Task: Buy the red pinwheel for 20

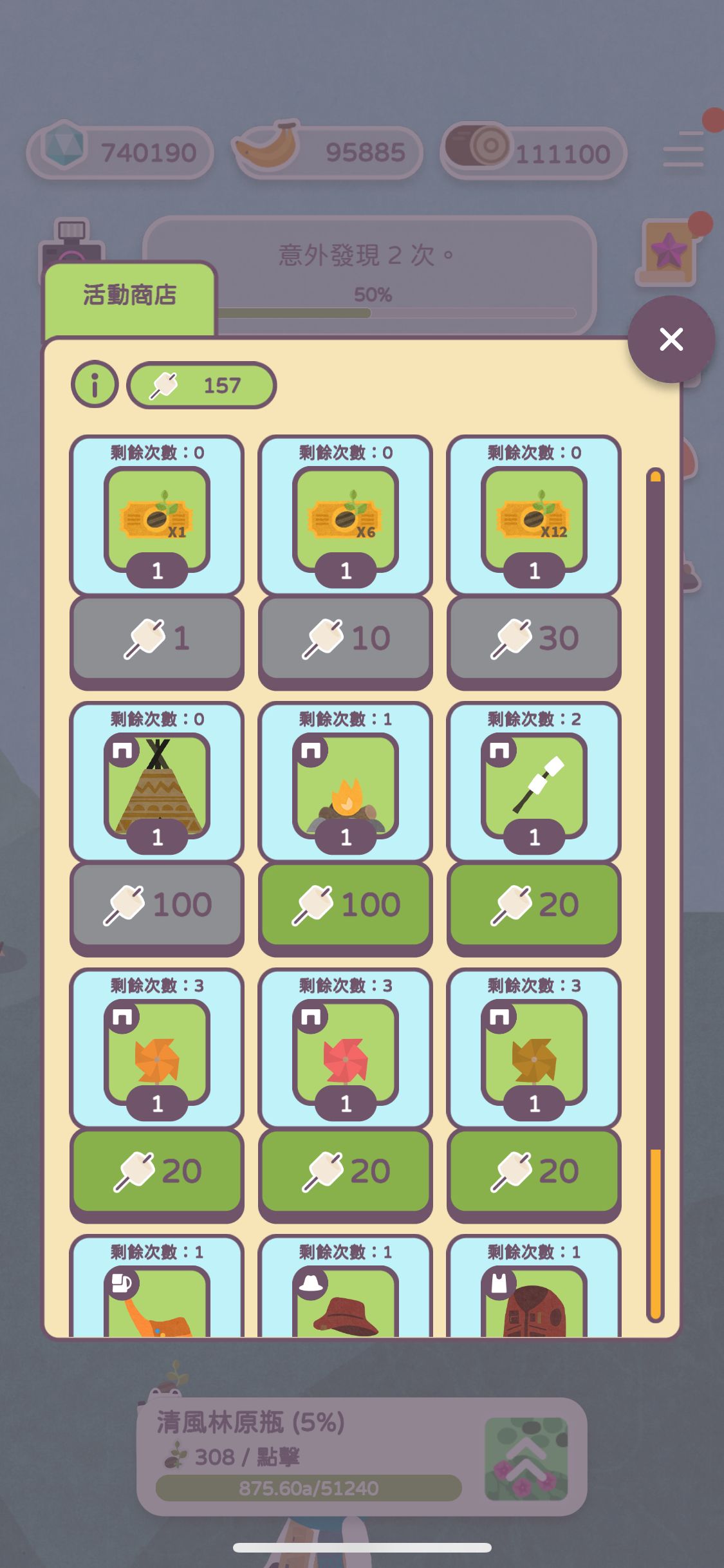Action: tap(346, 1171)
